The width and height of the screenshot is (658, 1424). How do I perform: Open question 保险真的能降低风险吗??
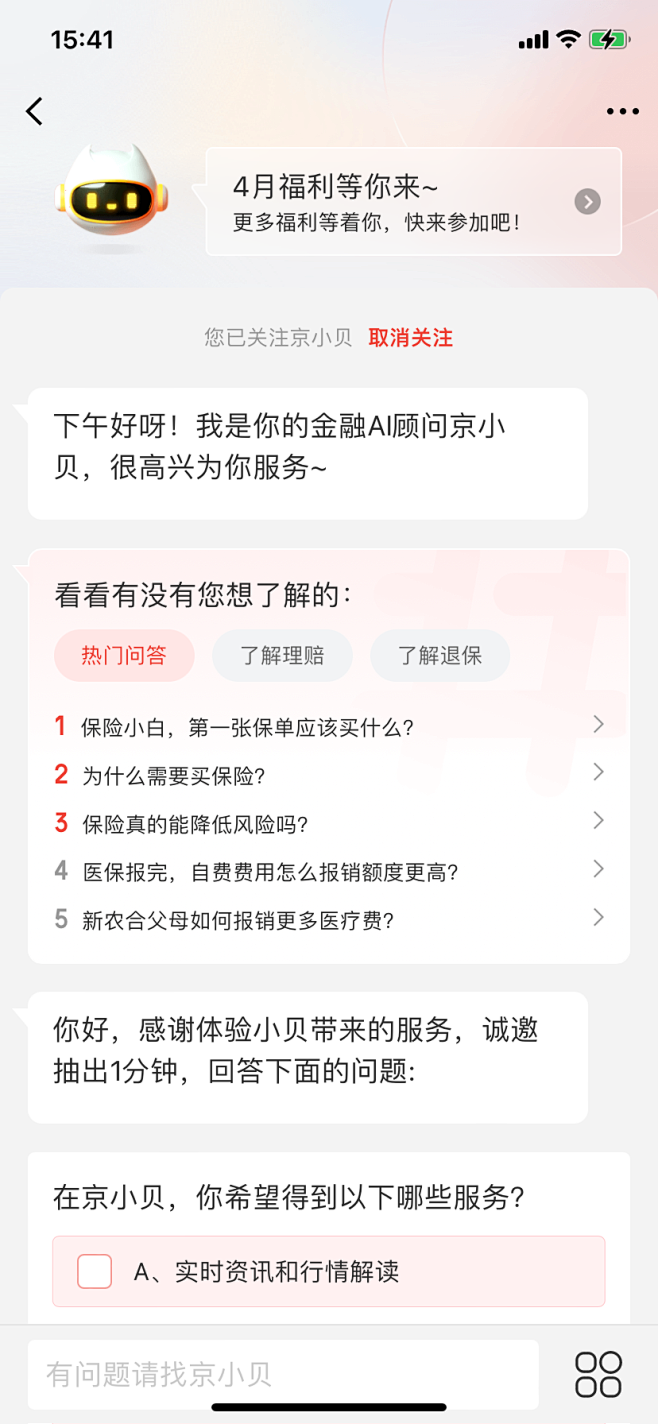(x=330, y=824)
